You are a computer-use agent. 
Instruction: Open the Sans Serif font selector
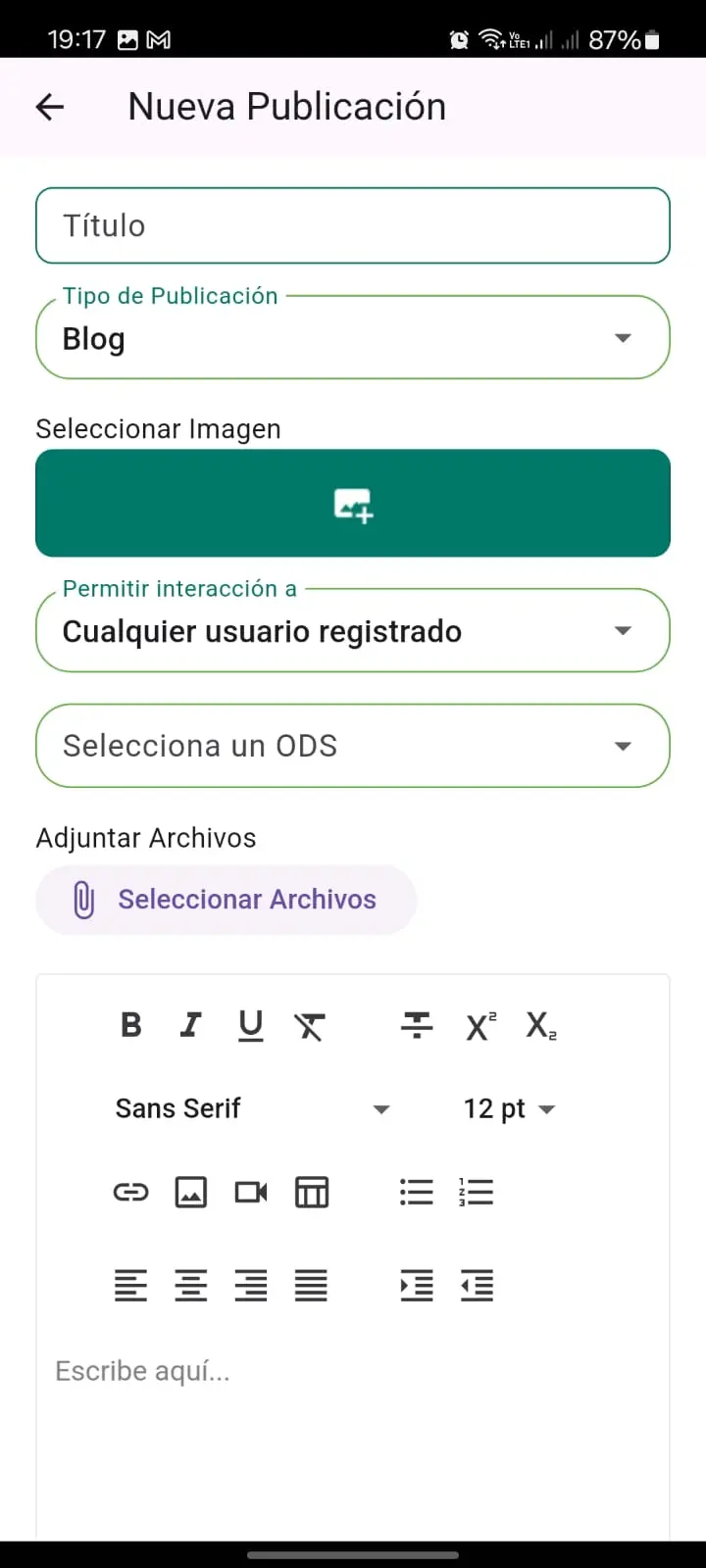[x=250, y=1108]
